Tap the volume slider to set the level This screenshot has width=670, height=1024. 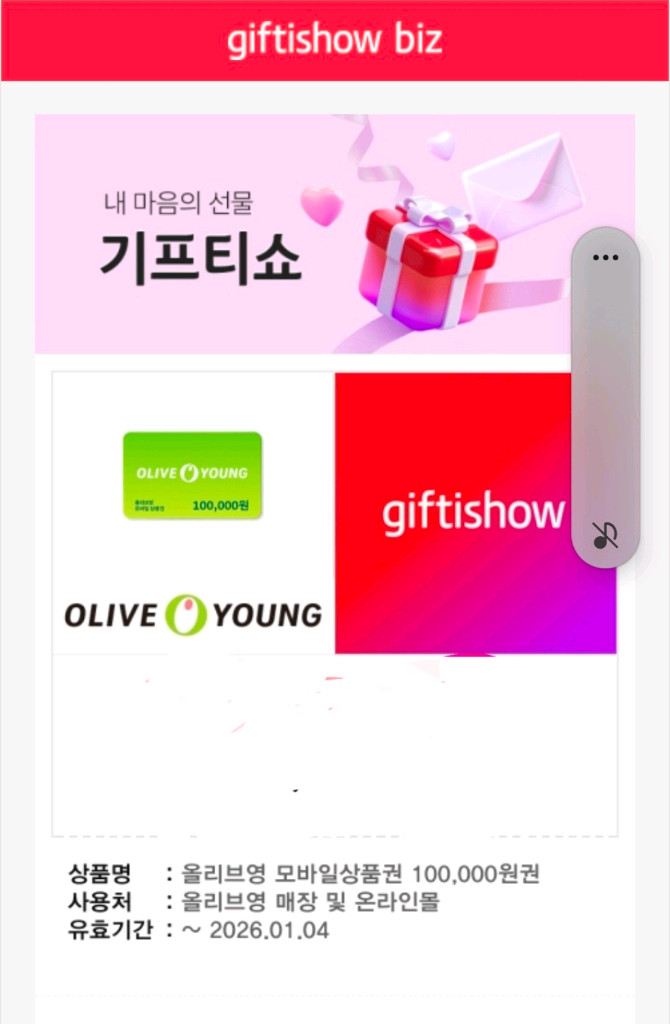point(605,400)
